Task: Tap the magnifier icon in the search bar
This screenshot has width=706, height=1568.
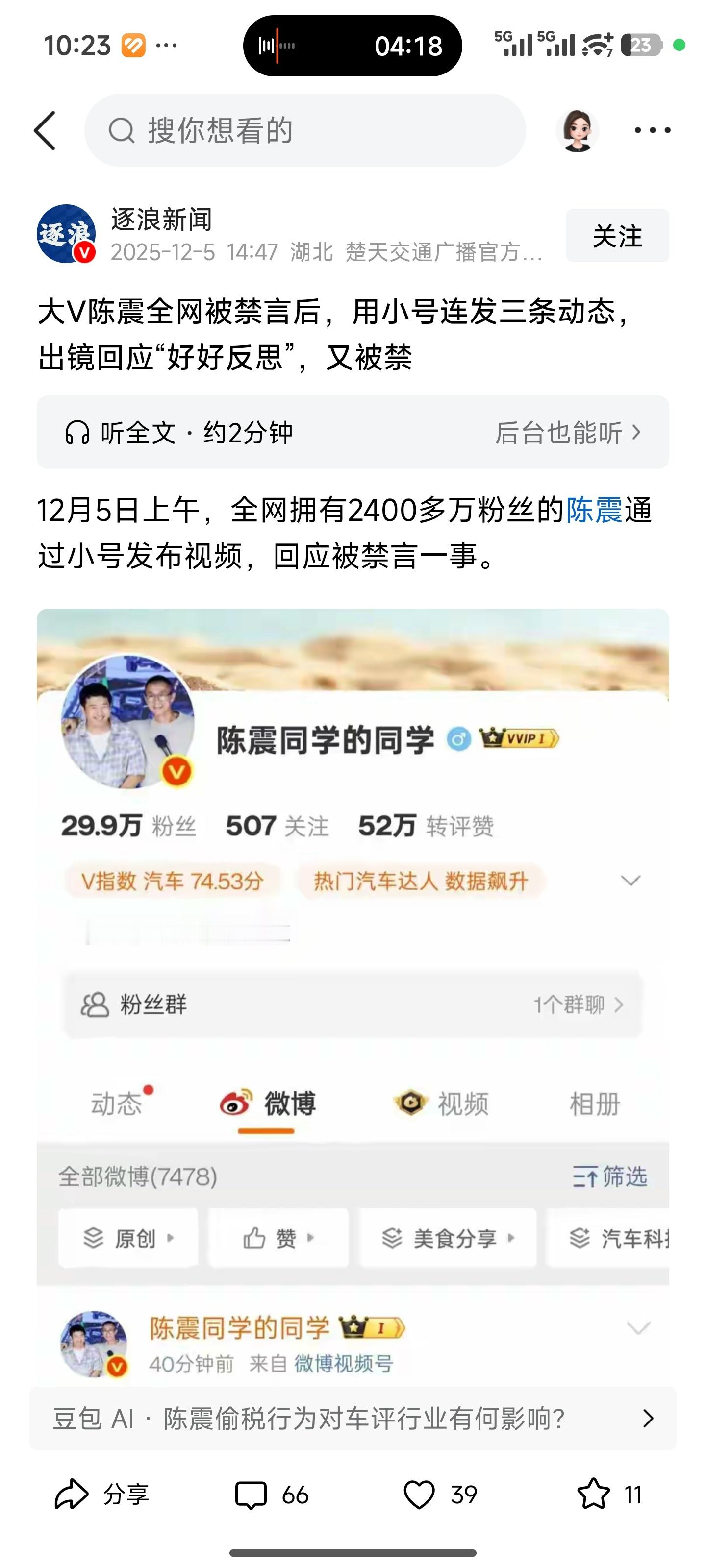Action: pyautogui.click(x=124, y=130)
